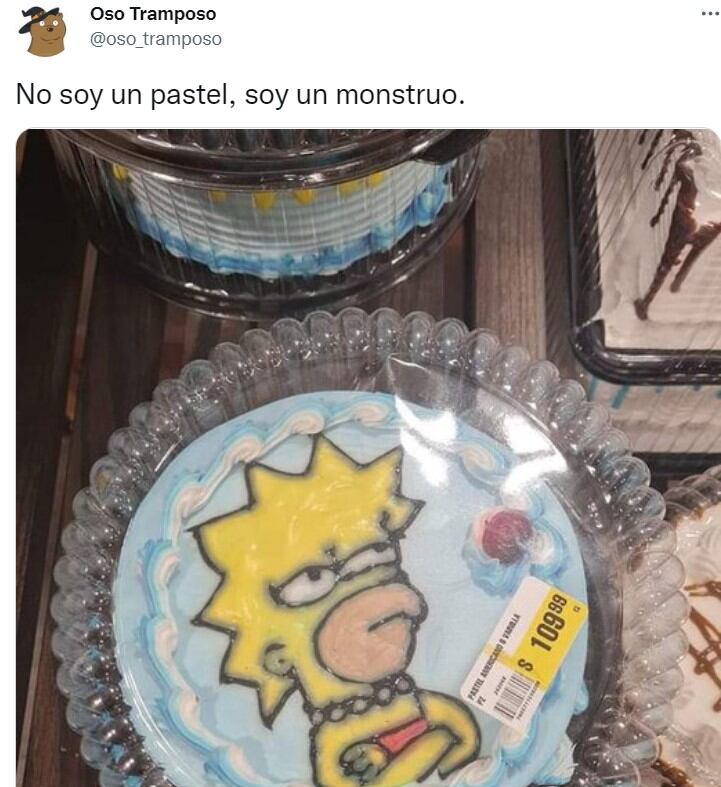Screen dimensions: 721x787
Task: Visit the Oso Tramposo display name link
Action: [153, 14]
